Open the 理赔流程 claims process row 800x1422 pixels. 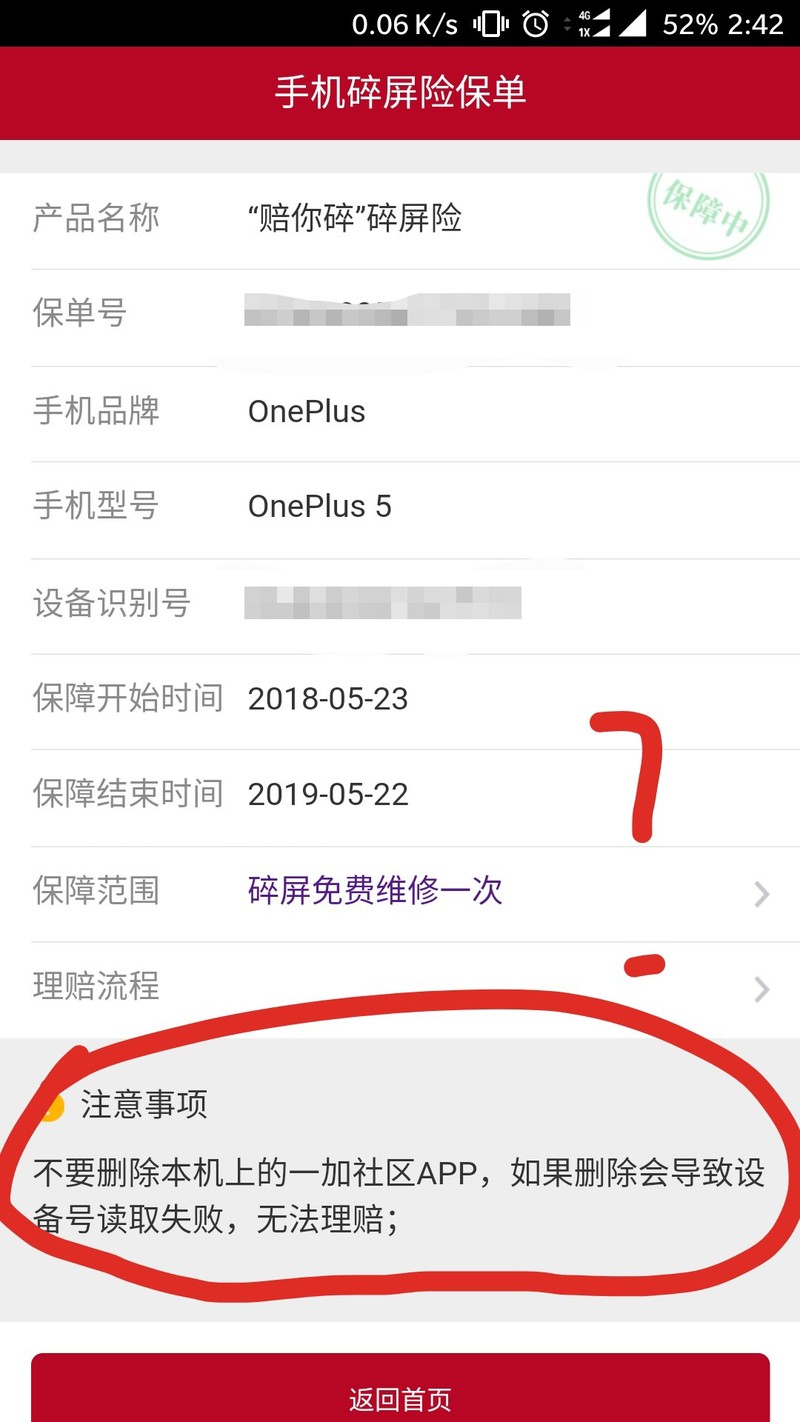400,987
